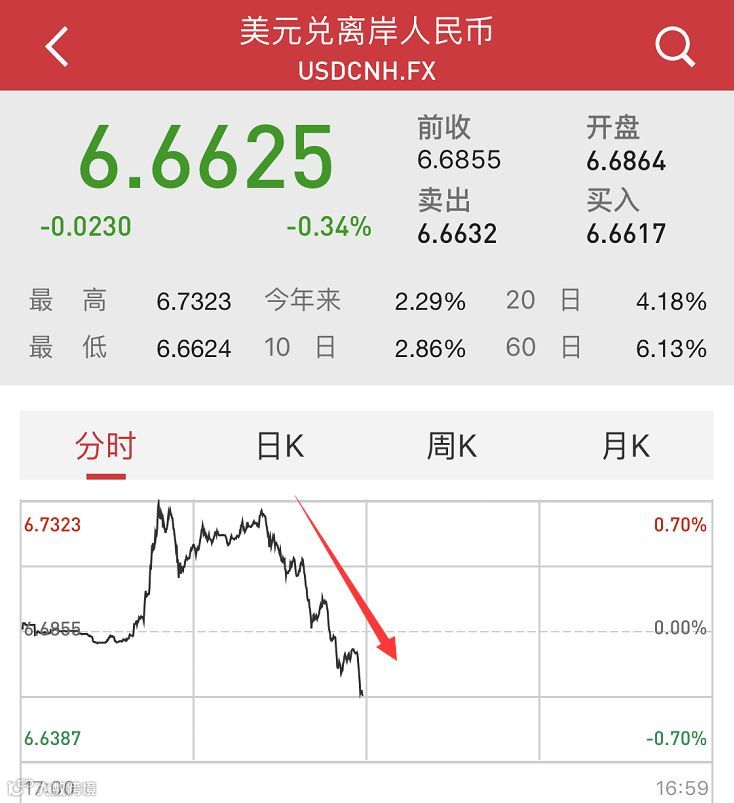Show the 月K chart tab
Screen dimensions: 734x803
[x=626, y=446]
